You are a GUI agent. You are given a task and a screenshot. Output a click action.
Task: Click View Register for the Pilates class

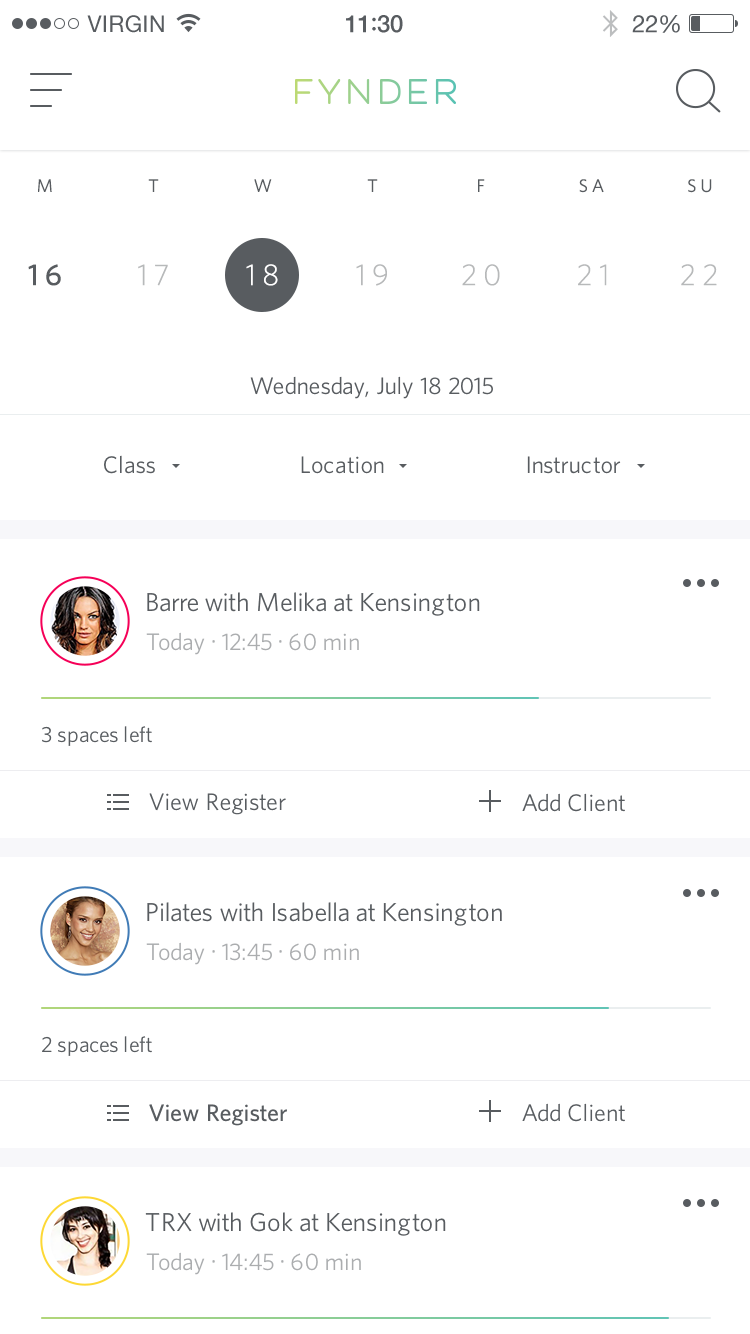(217, 1112)
